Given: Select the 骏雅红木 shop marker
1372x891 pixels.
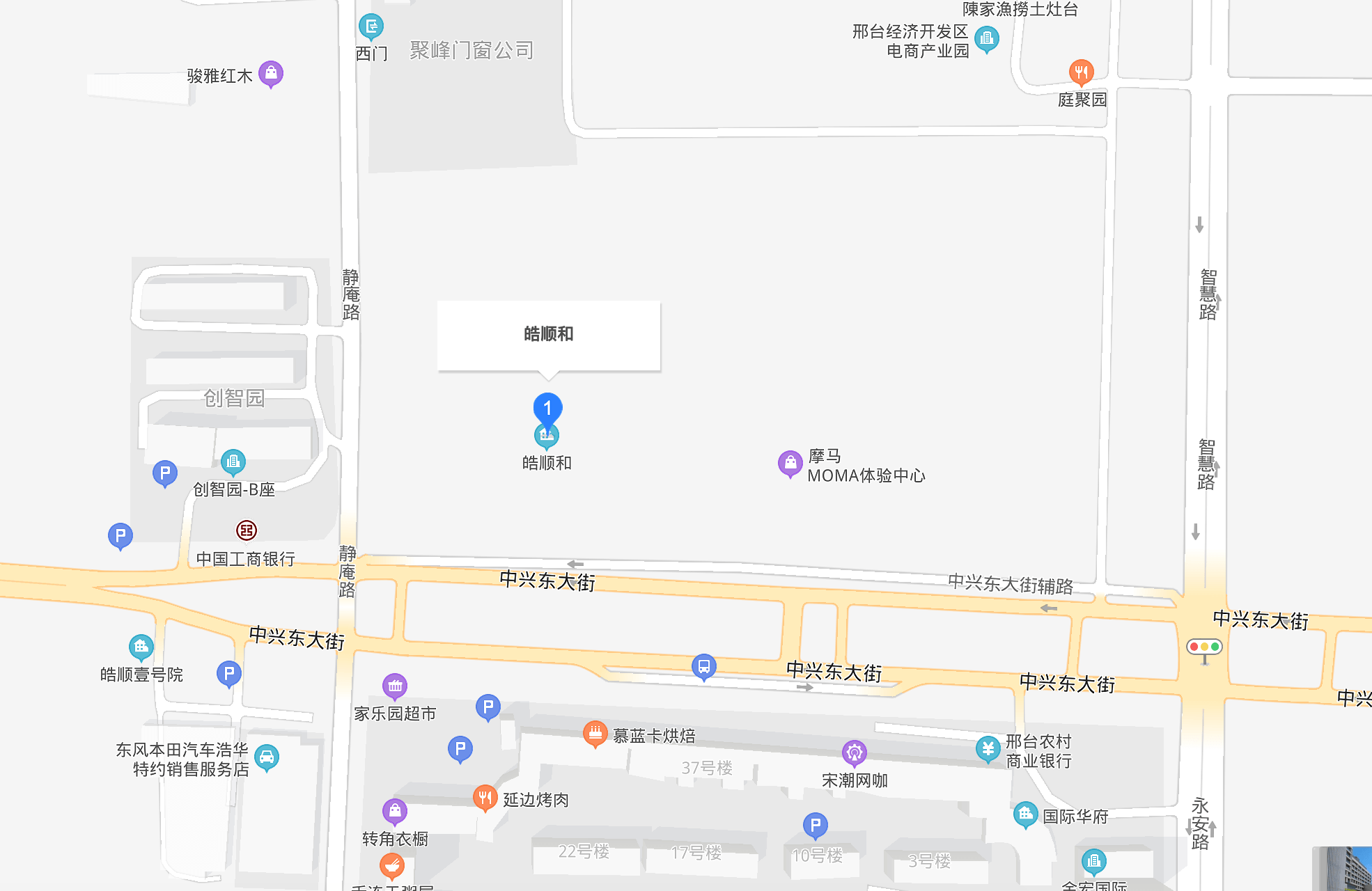Looking at the screenshot, I should click(x=271, y=73).
